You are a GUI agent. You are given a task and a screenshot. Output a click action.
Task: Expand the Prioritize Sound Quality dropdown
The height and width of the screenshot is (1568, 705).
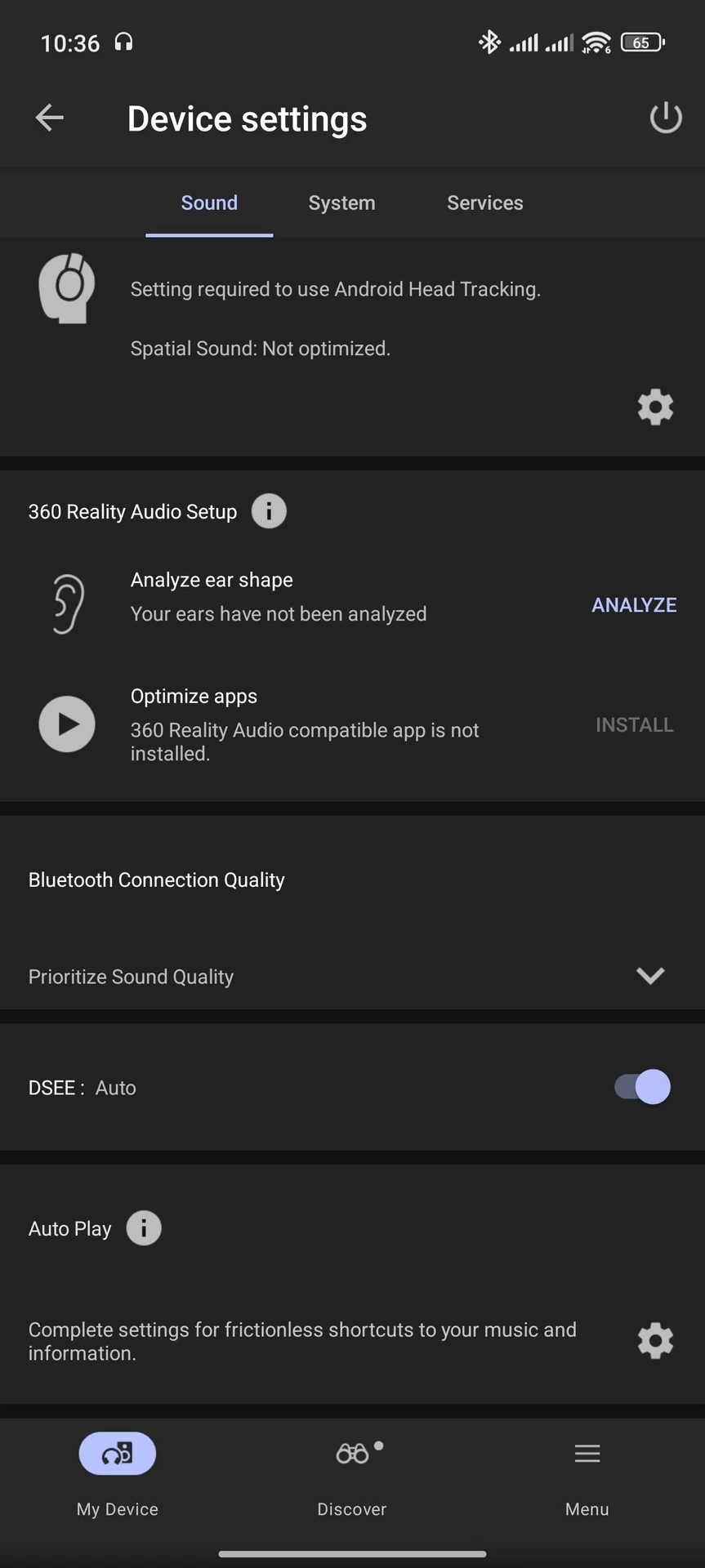352,977
